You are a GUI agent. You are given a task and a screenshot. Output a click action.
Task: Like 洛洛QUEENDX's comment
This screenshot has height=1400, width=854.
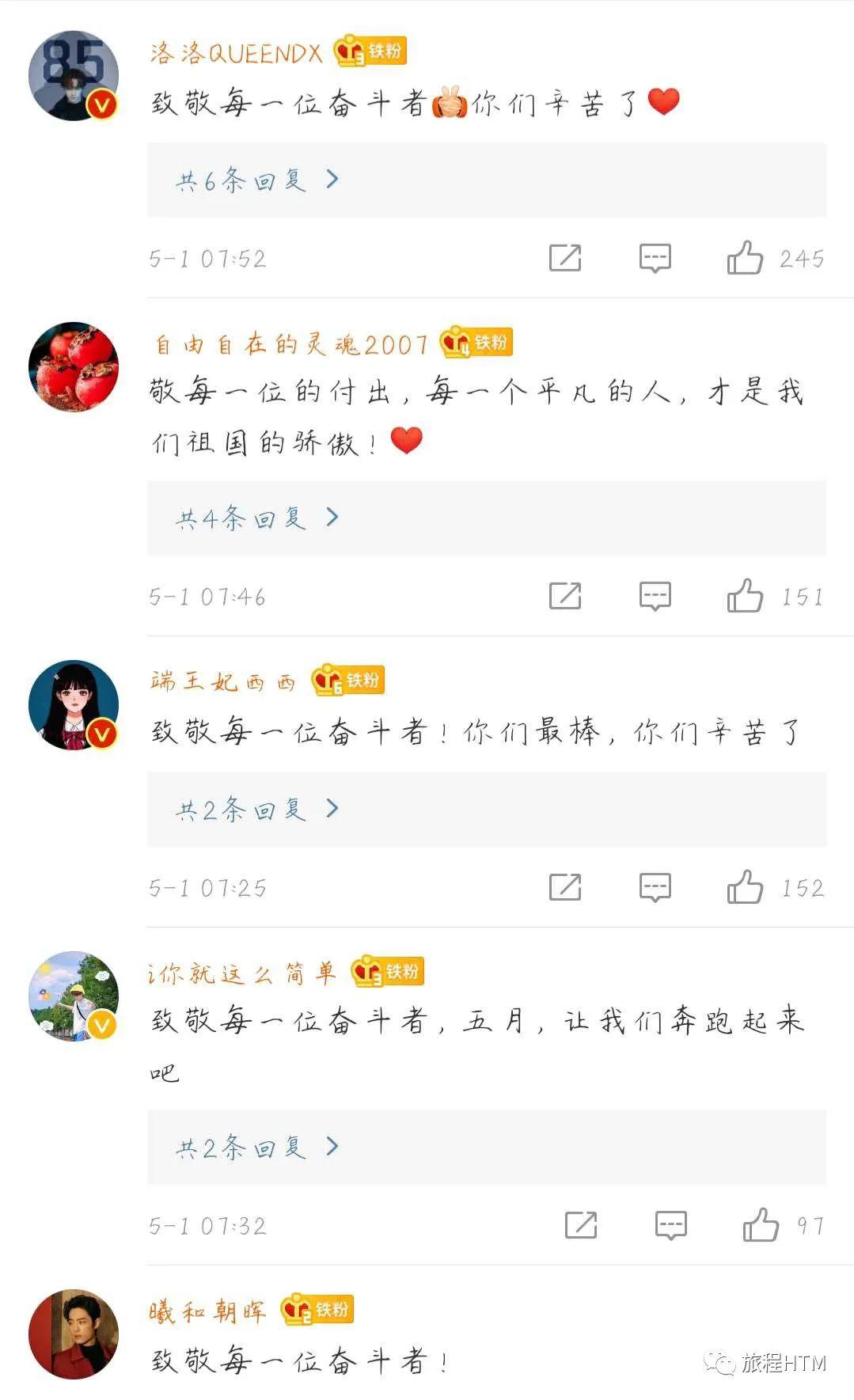tap(745, 258)
